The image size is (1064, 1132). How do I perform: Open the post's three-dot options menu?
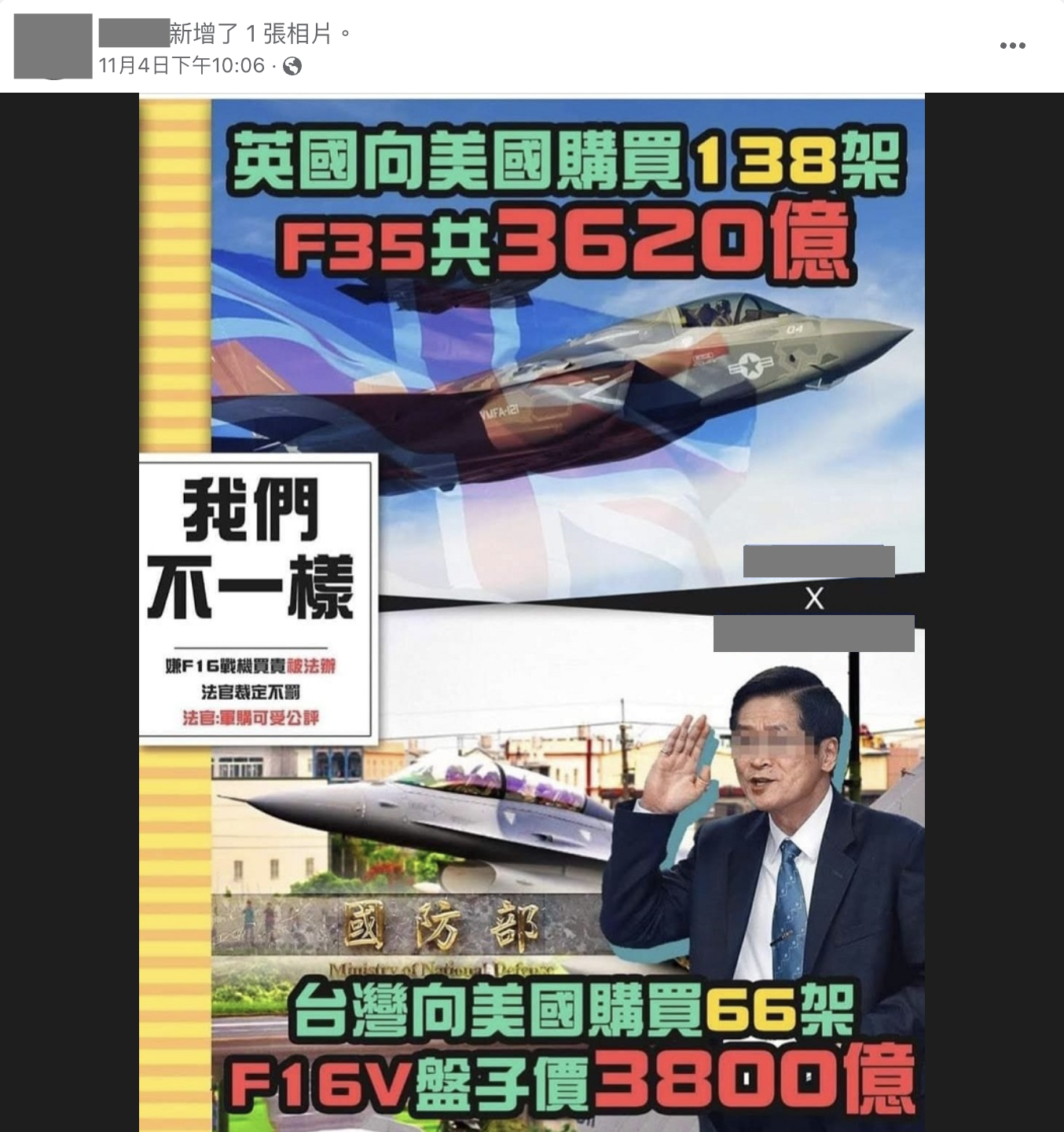(x=1012, y=46)
